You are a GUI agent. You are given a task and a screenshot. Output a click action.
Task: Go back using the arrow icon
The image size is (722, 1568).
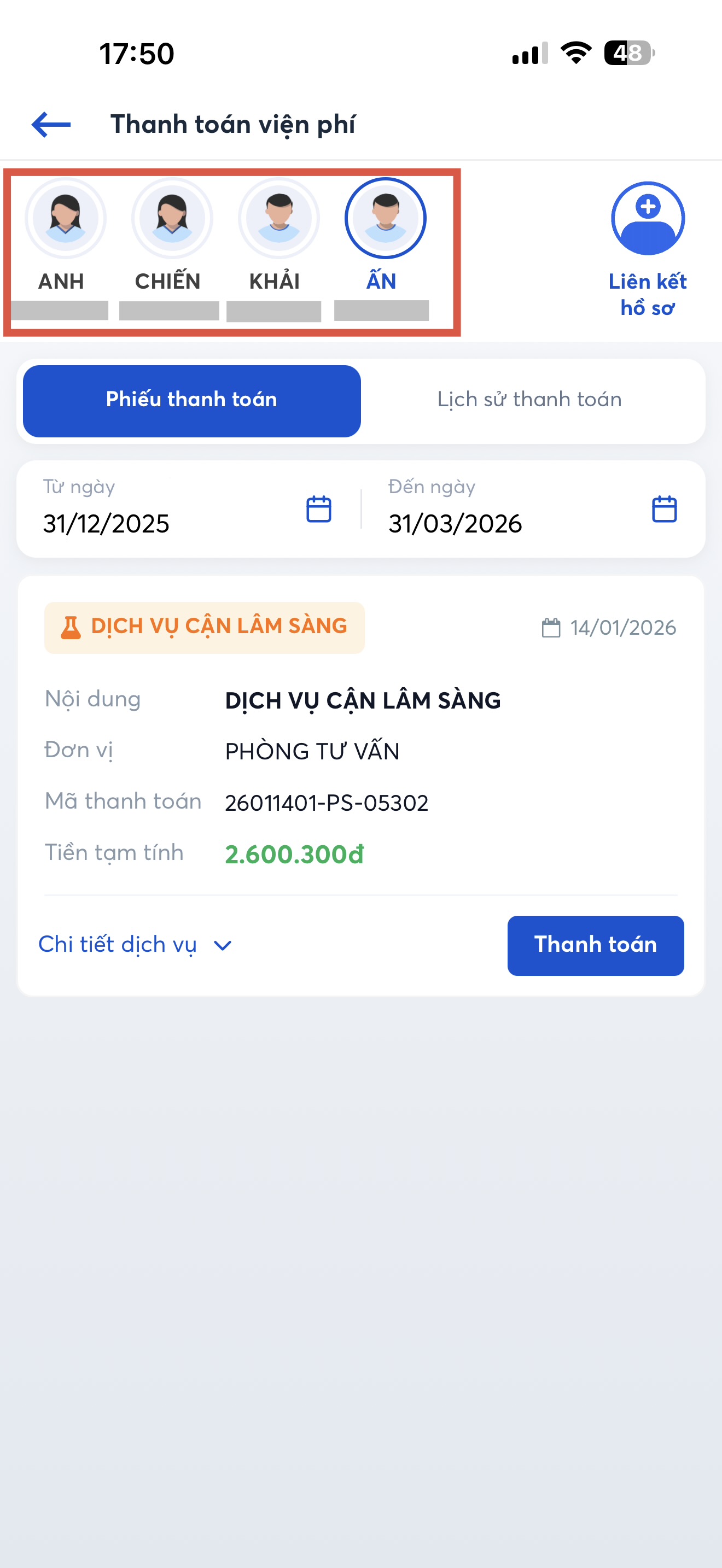tap(51, 125)
